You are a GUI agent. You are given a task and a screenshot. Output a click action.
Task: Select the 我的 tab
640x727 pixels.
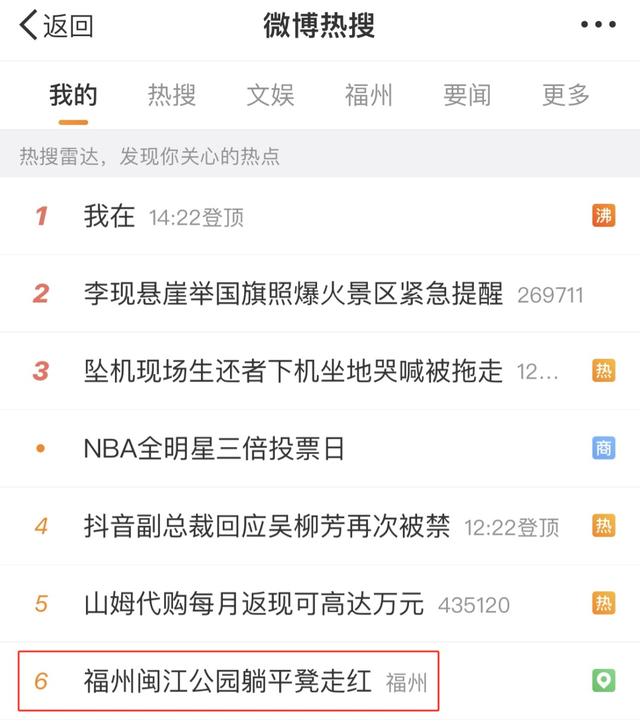coord(73,95)
